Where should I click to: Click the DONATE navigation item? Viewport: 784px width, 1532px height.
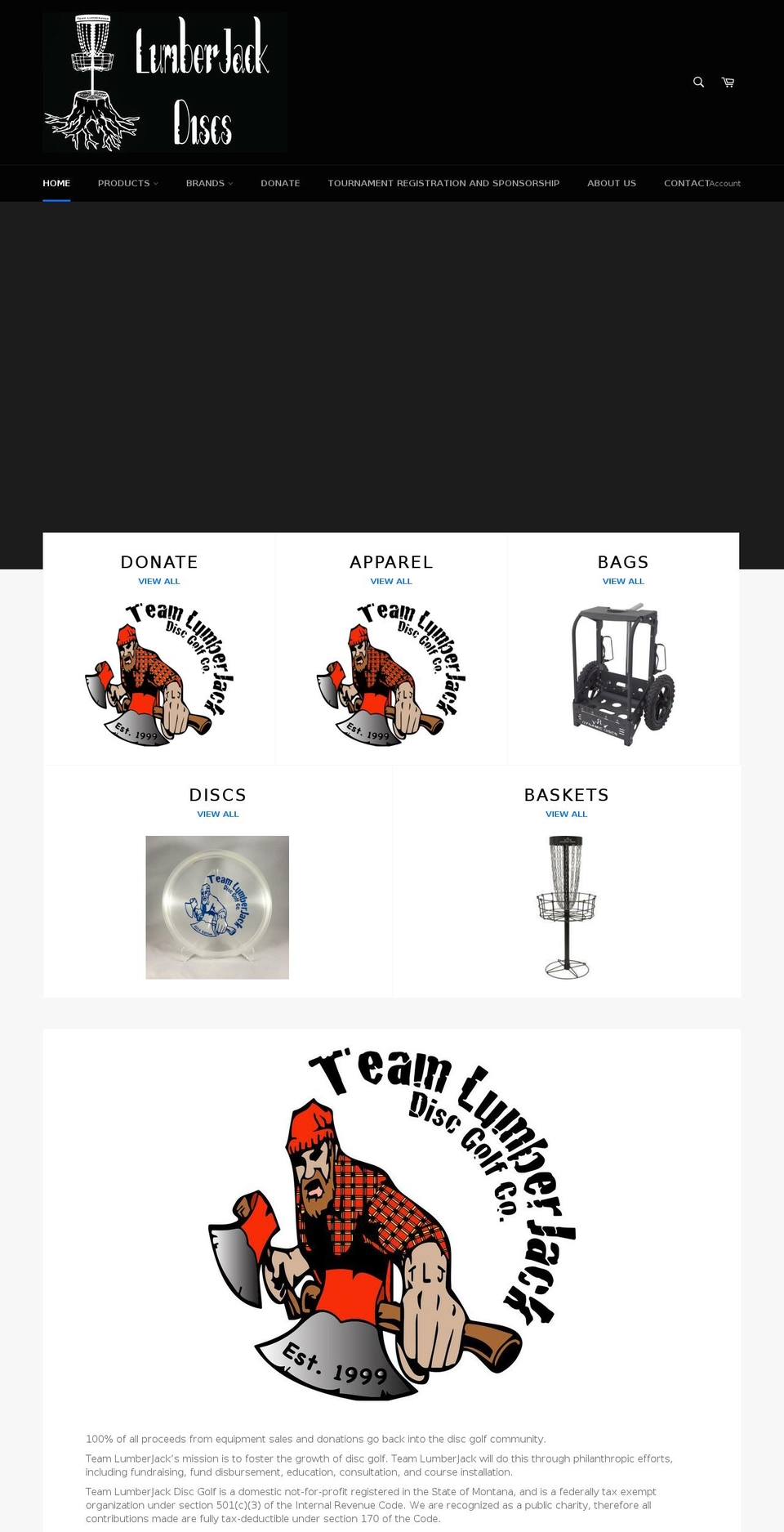280,183
